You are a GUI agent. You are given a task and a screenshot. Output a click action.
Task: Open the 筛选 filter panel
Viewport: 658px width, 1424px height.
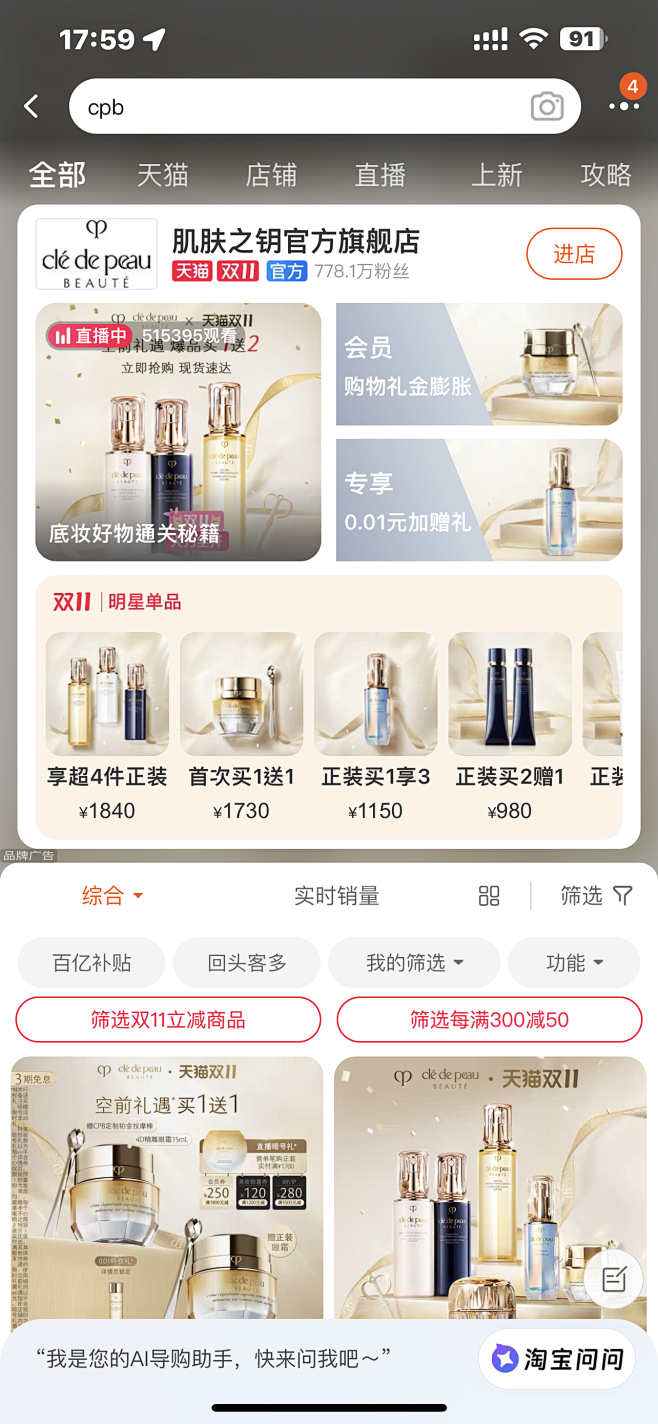pyautogui.click(x=596, y=896)
